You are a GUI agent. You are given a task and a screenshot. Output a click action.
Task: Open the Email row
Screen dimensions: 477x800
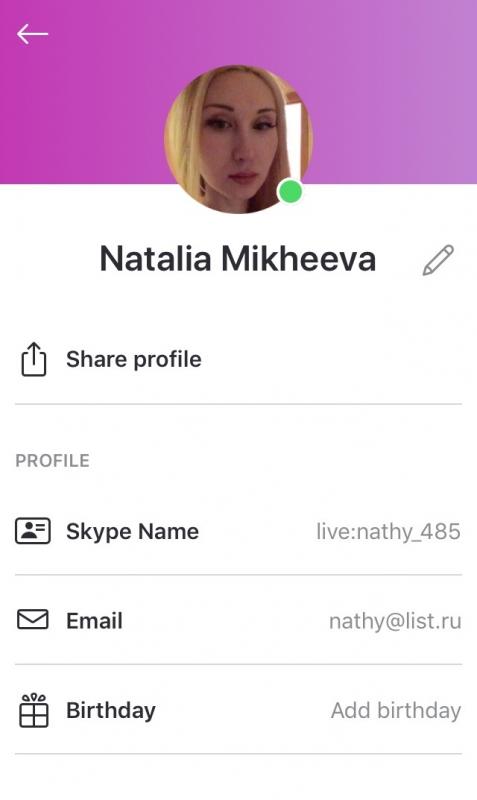click(x=238, y=620)
